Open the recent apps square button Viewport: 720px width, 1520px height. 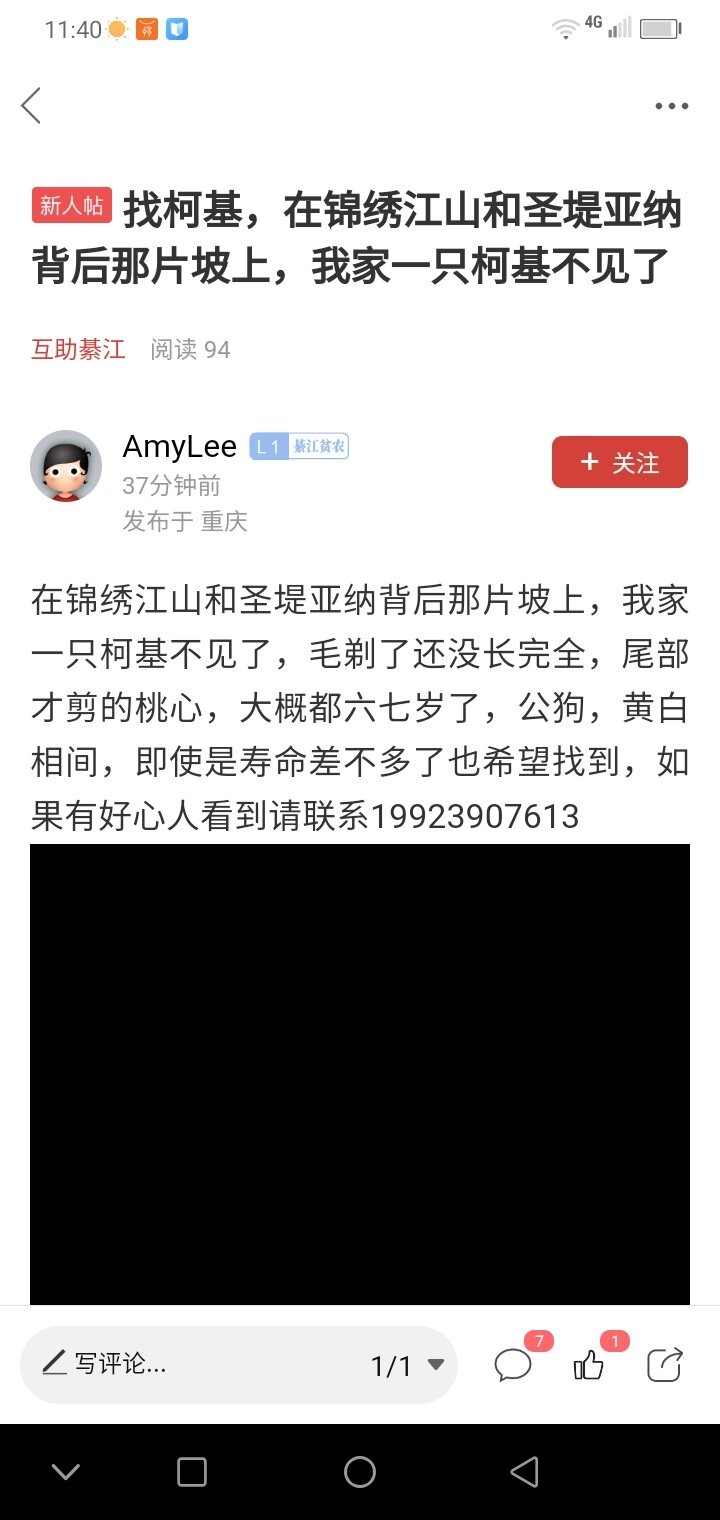pos(192,1472)
